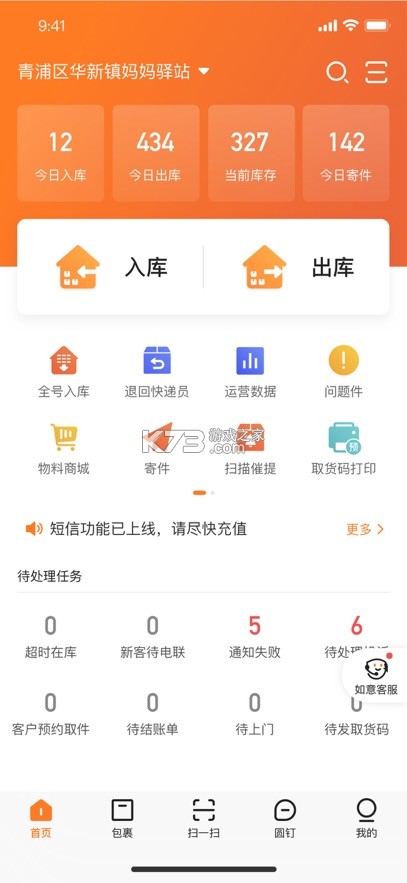Tap the 出库 button

(x=298, y=267)
